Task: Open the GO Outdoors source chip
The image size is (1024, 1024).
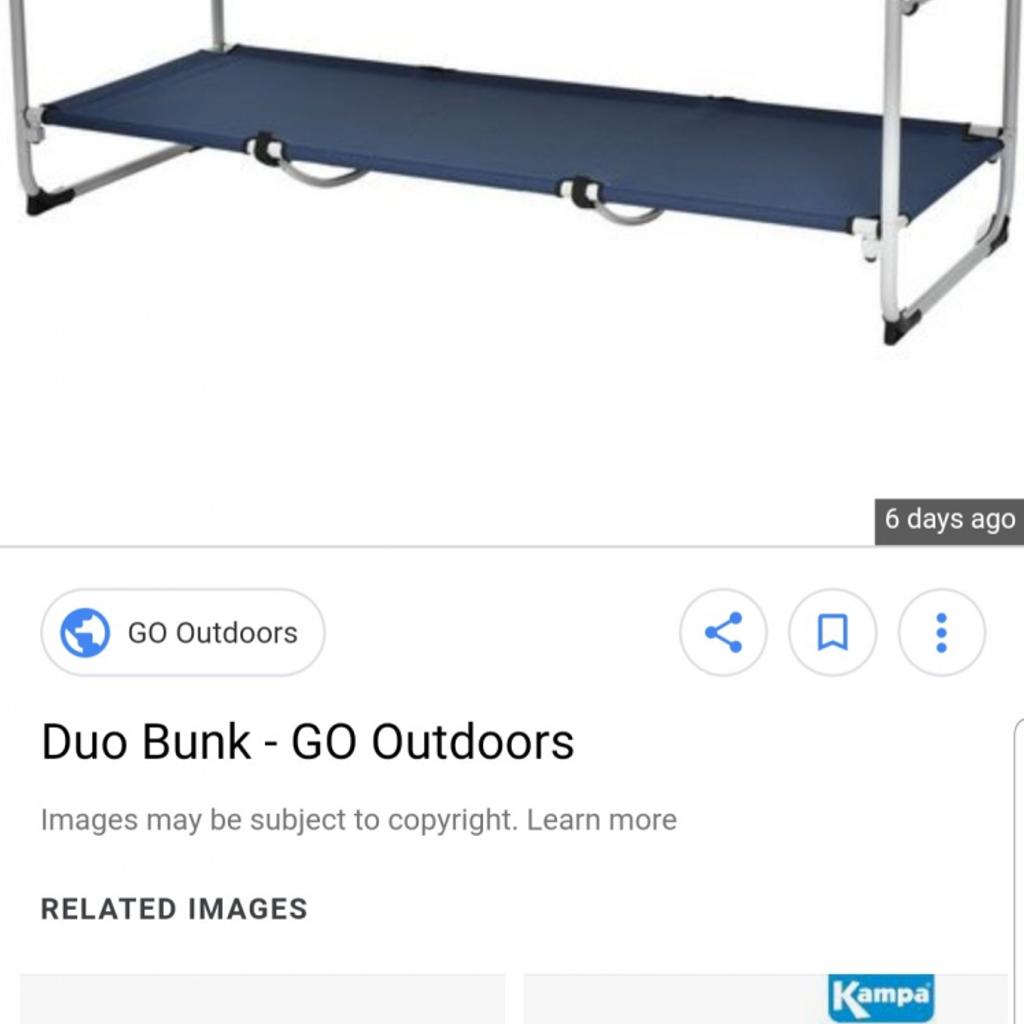Action: click(x=183, y=633)
